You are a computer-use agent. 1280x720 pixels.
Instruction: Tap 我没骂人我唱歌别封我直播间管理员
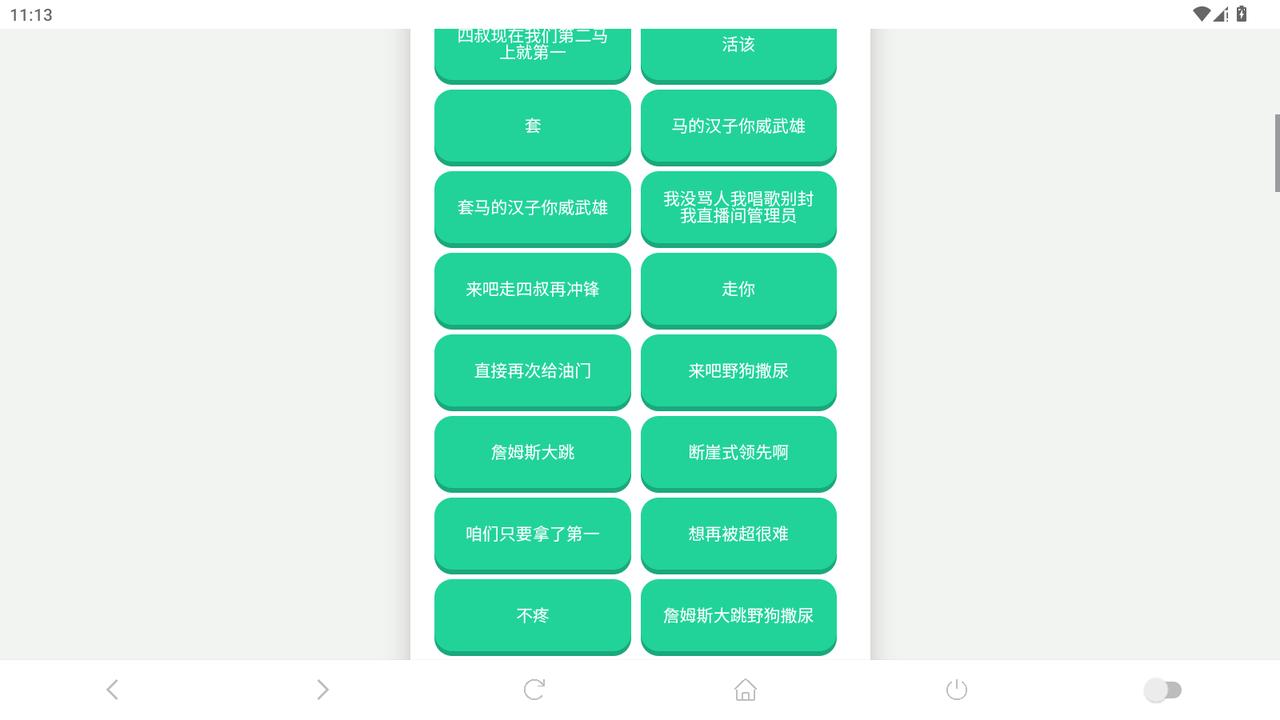click(738, 208)
